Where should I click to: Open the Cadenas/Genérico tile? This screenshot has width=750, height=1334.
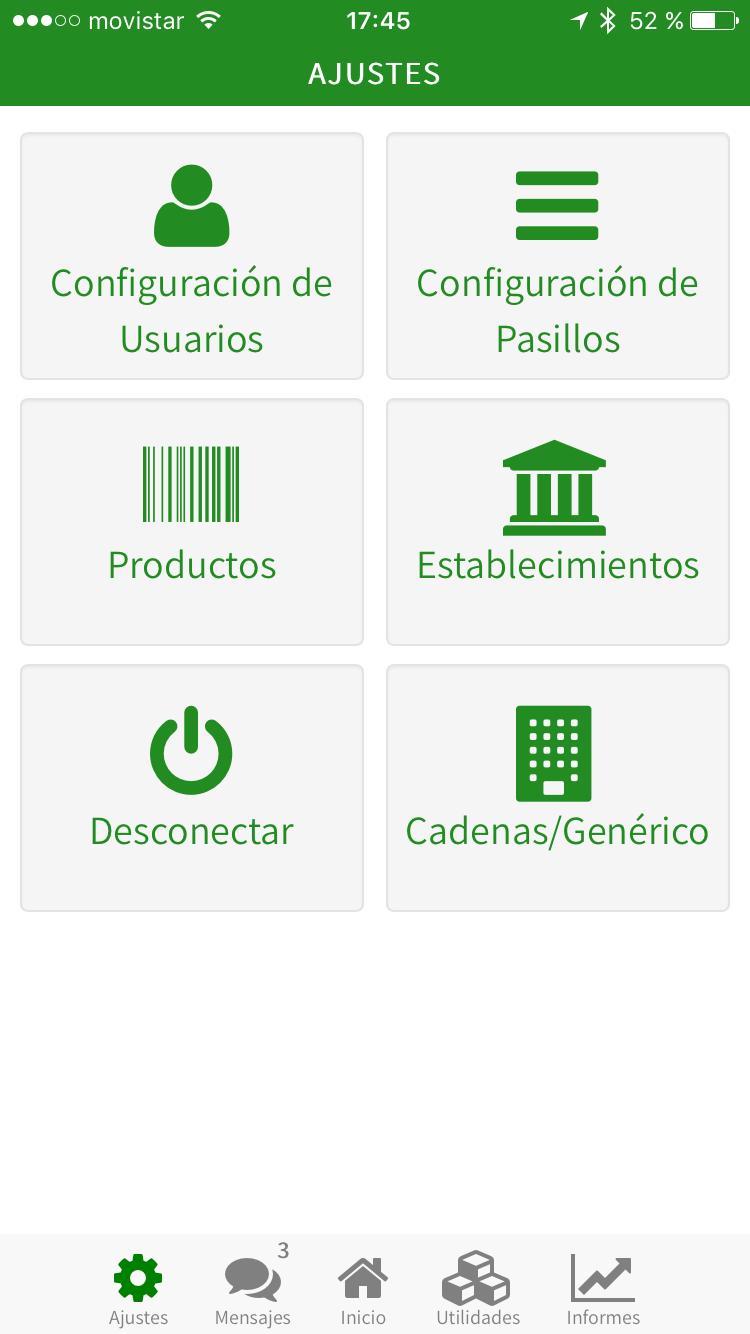coord(558,788)
